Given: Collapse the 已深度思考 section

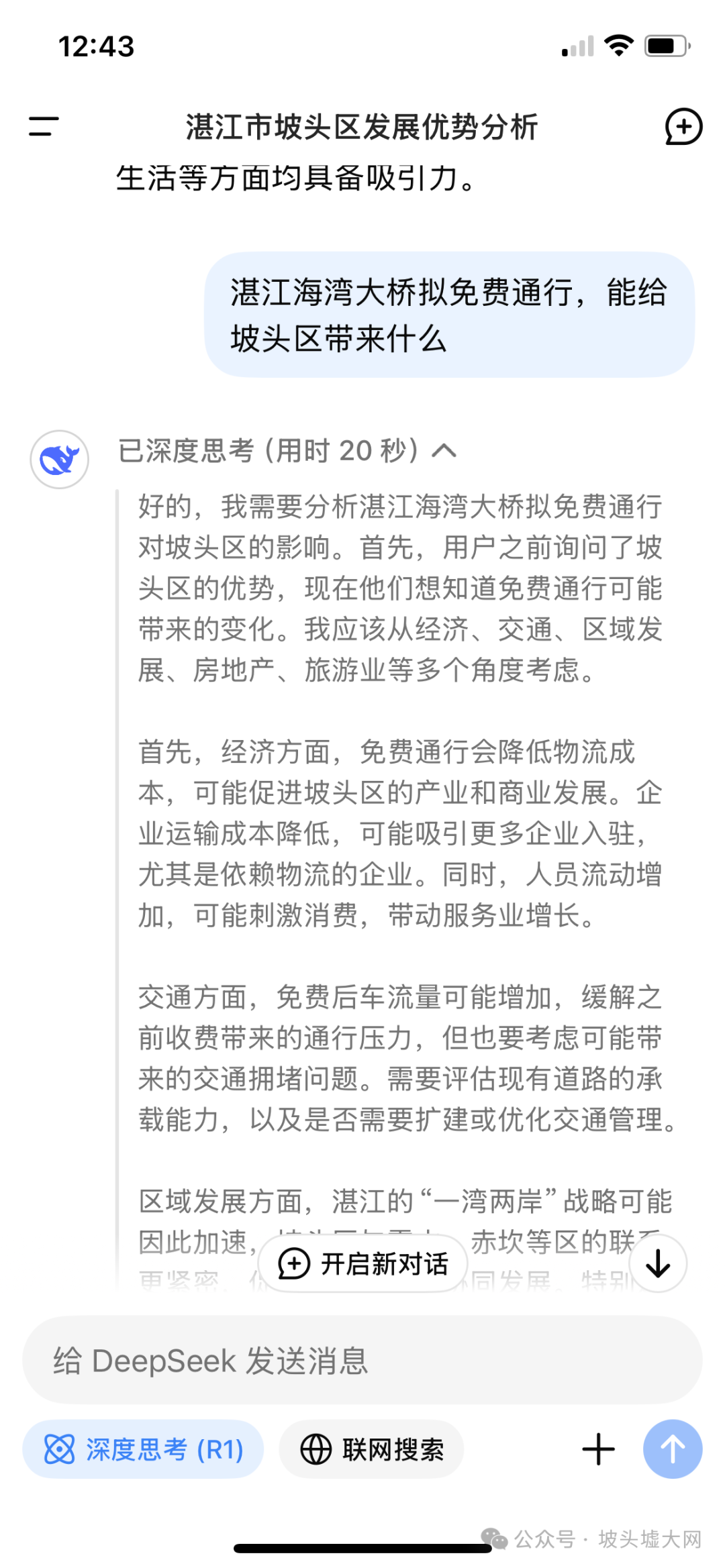Looking at the screenshot, I should coord(287,450).
